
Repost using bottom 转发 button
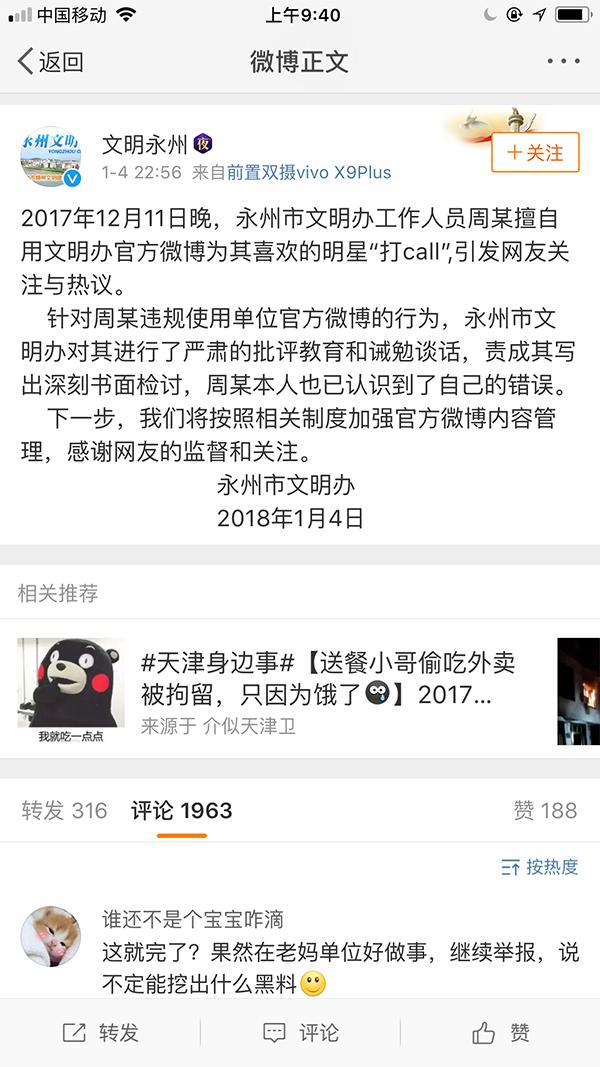[x=100, y=1032]
